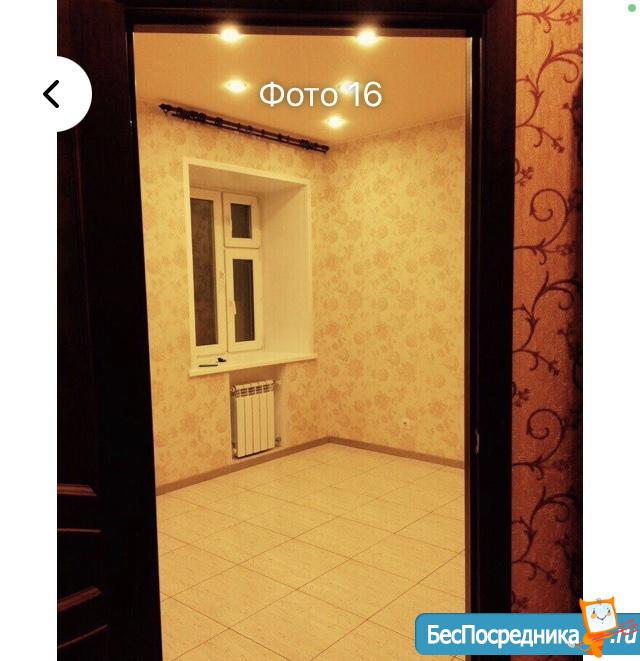Go back from the Фото 16 viewer

[53, 94]
